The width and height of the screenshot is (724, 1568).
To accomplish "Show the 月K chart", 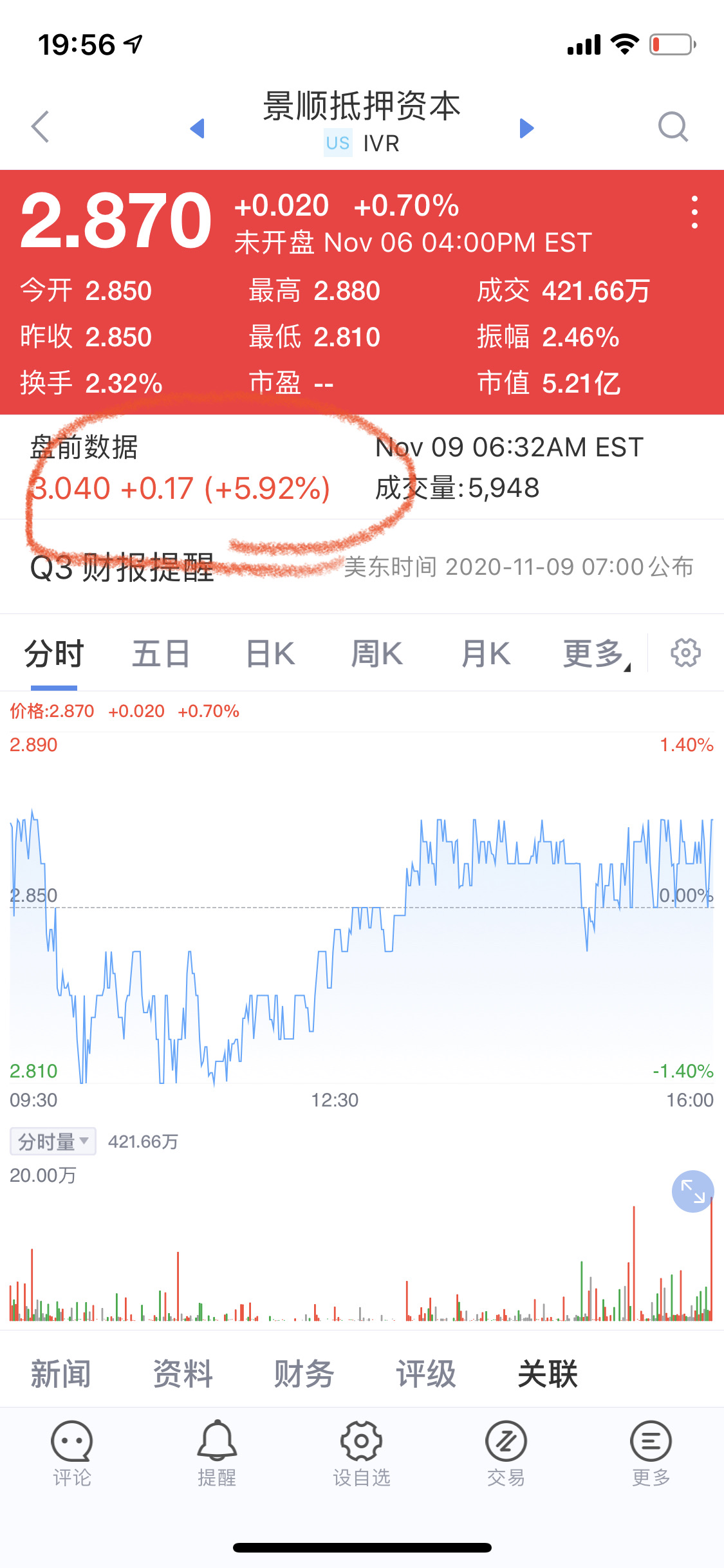I will pyautogui.click(x=486, y=654).
